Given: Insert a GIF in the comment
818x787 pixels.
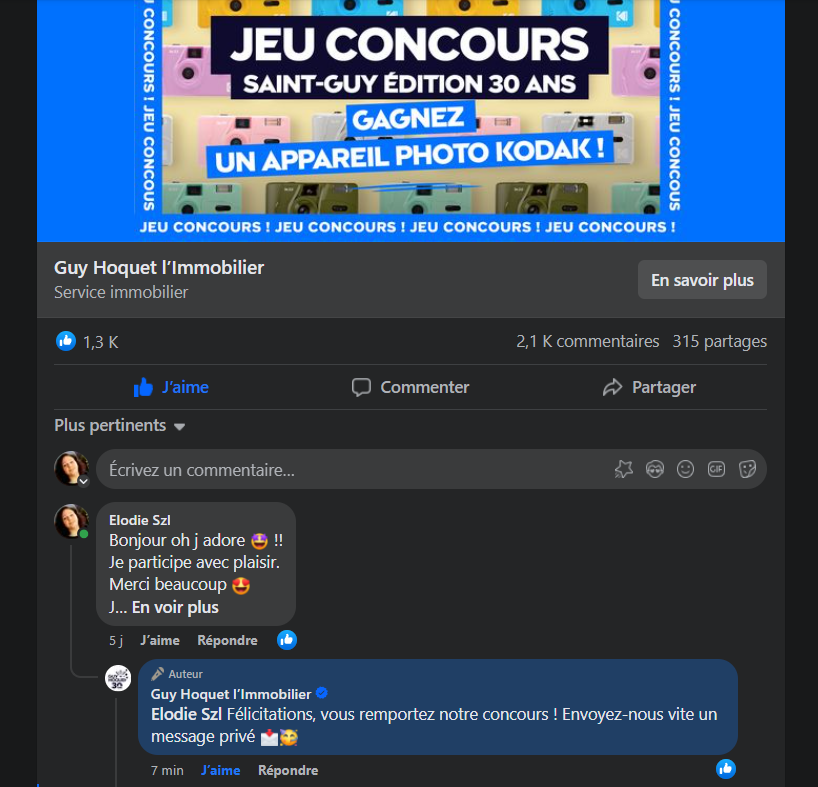Looking at the screenshot, I should pyautogui.click(x=716, y=469).
